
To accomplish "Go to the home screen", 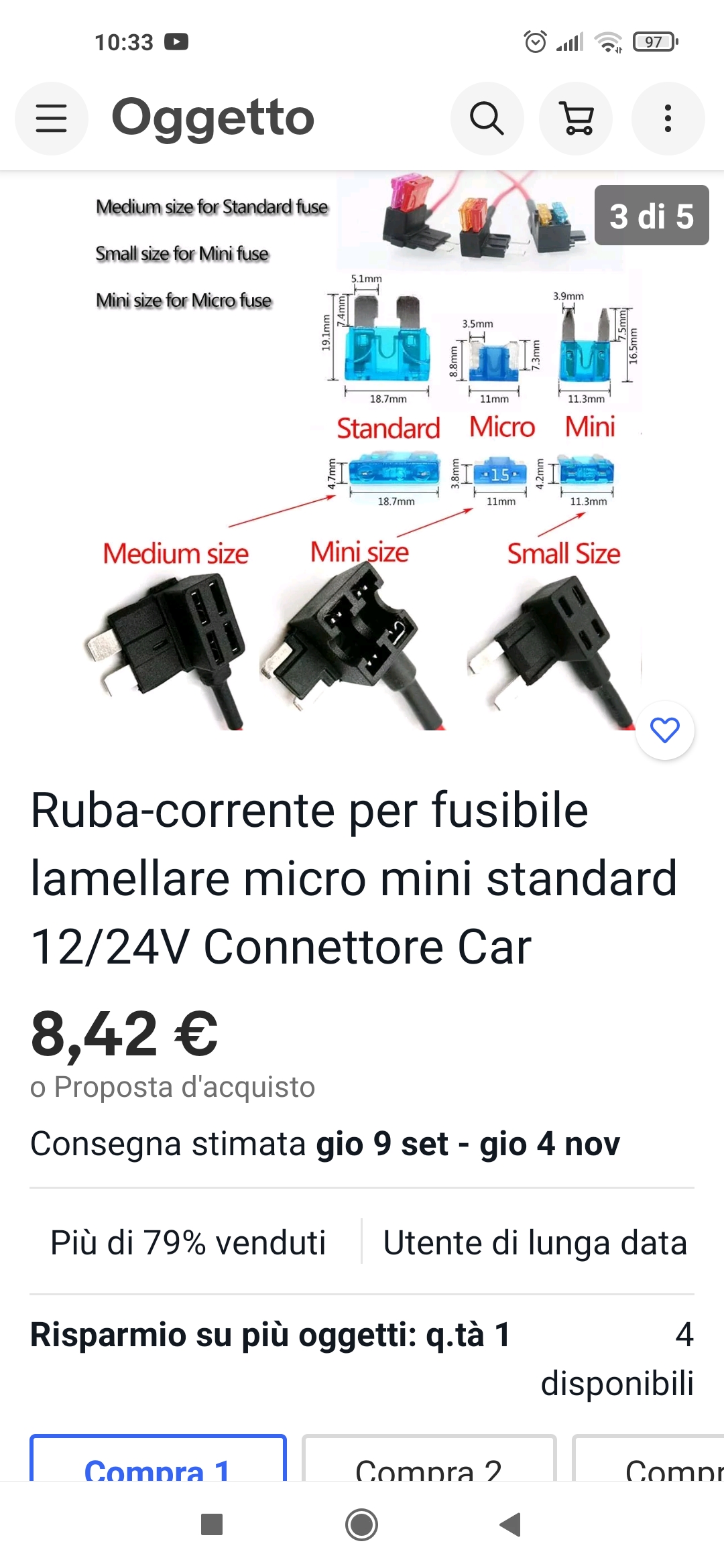I will [362, 1524].
